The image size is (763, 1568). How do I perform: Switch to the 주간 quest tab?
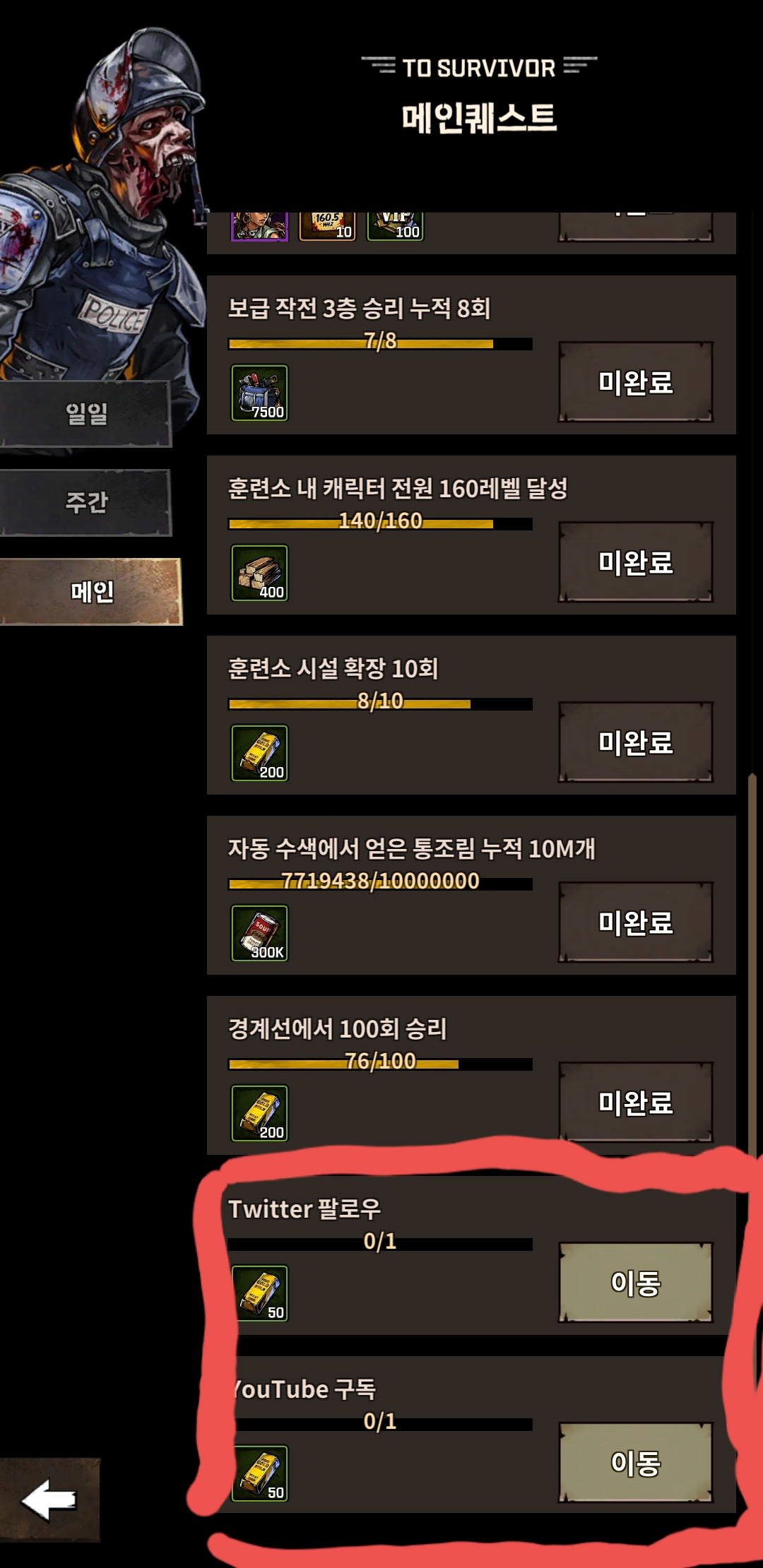pos(86,502)
